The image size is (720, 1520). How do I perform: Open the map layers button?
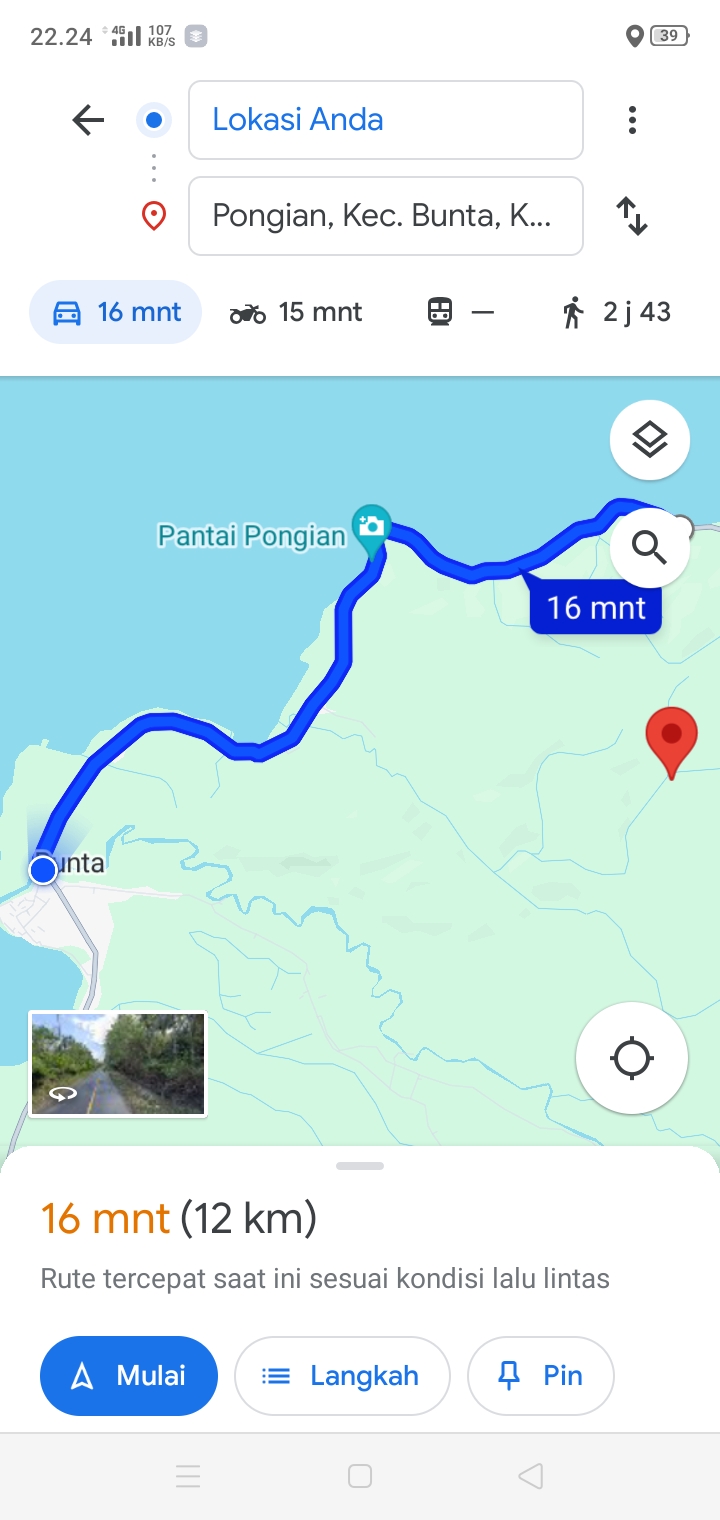pos(650,440)
